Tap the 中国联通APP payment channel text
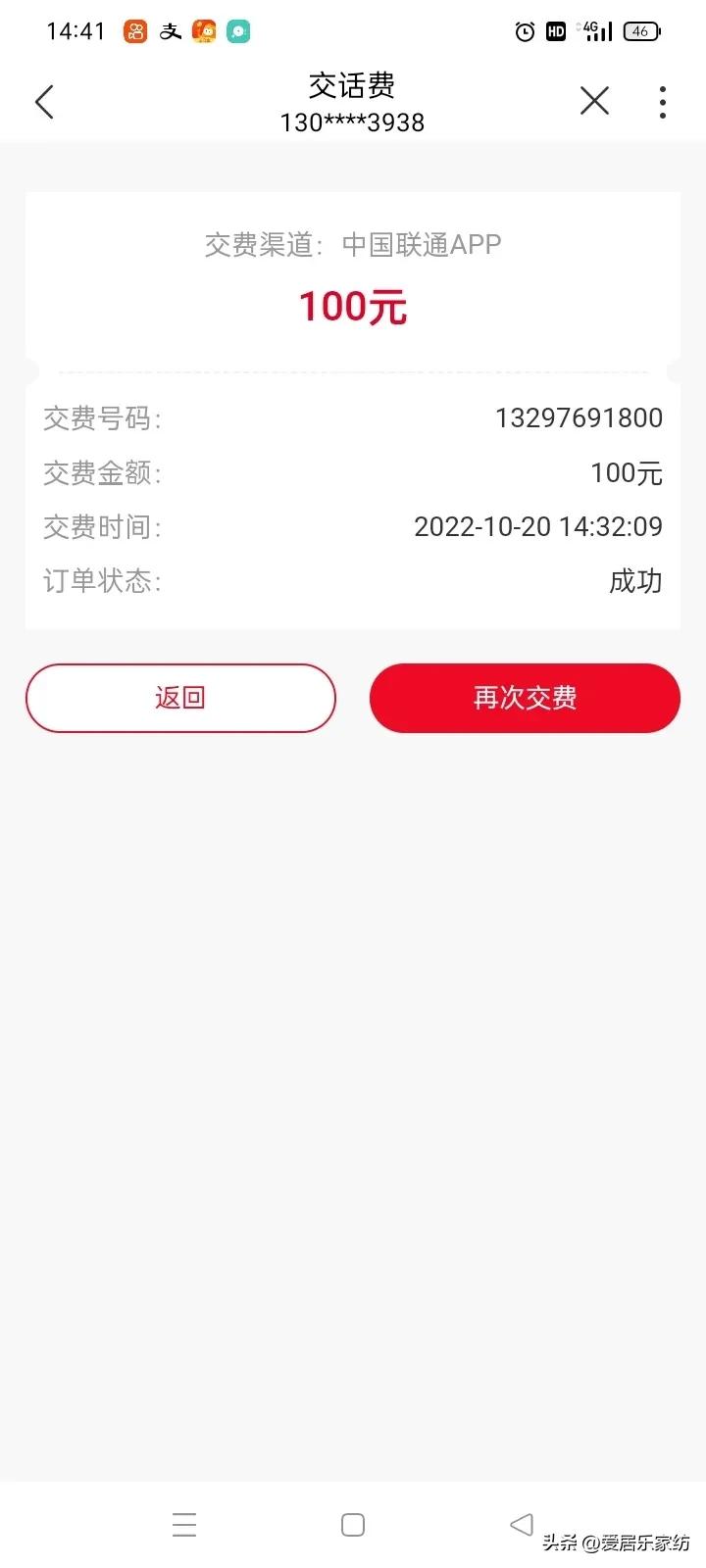The height and width of the screenshot is (1568, 706). pyautogui.click(x=422, y=244)
